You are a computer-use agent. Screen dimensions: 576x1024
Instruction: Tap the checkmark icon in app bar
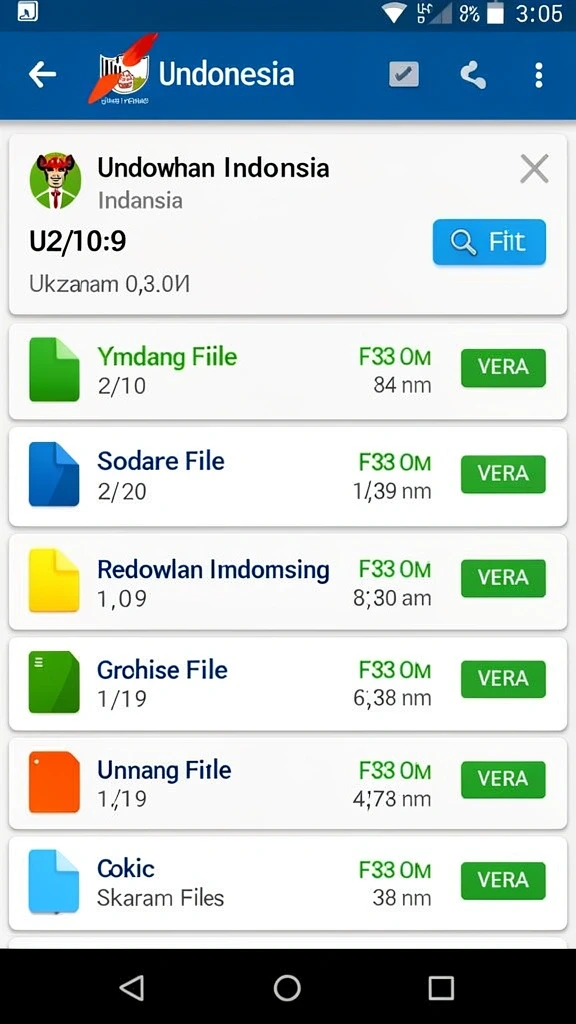[404, 74]
